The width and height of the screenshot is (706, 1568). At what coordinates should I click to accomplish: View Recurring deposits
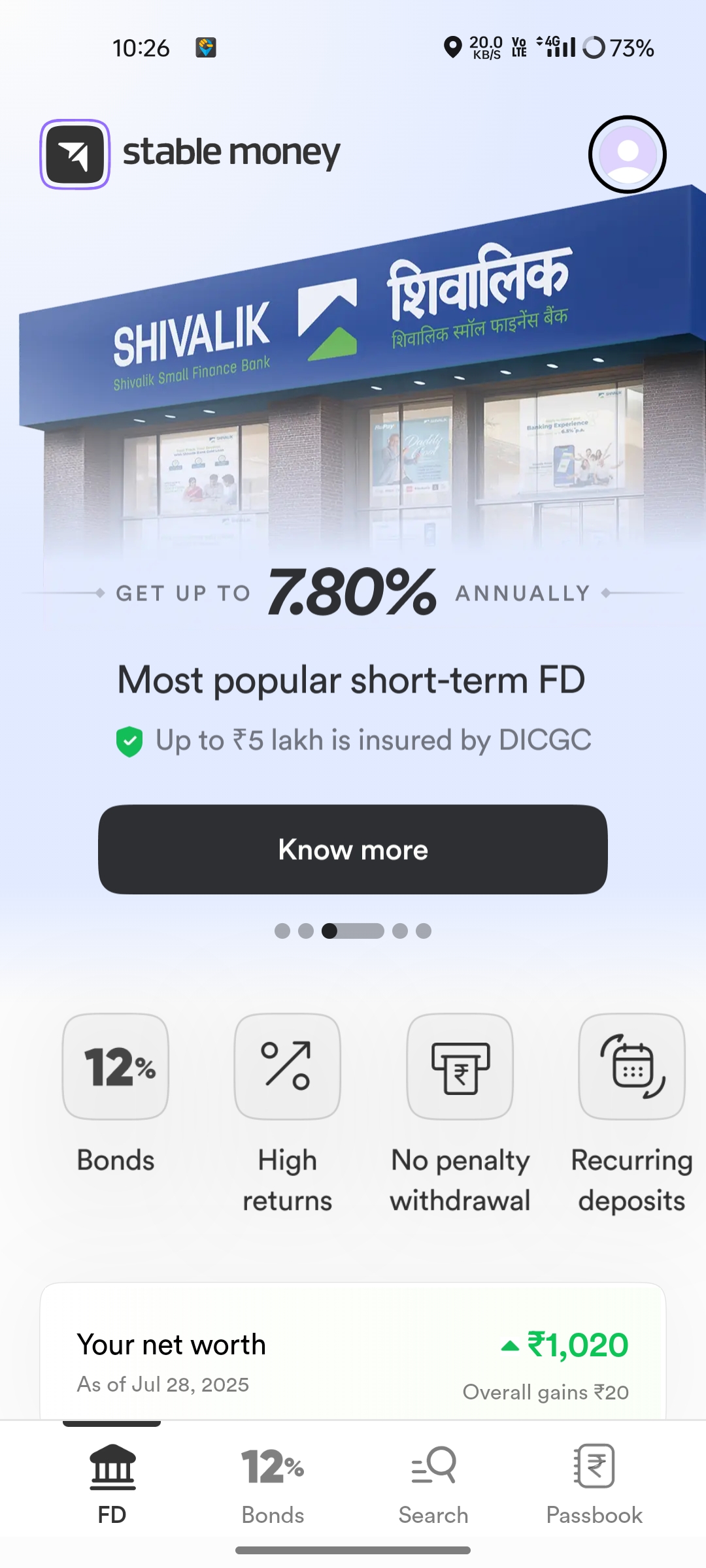coord(631,1067)
